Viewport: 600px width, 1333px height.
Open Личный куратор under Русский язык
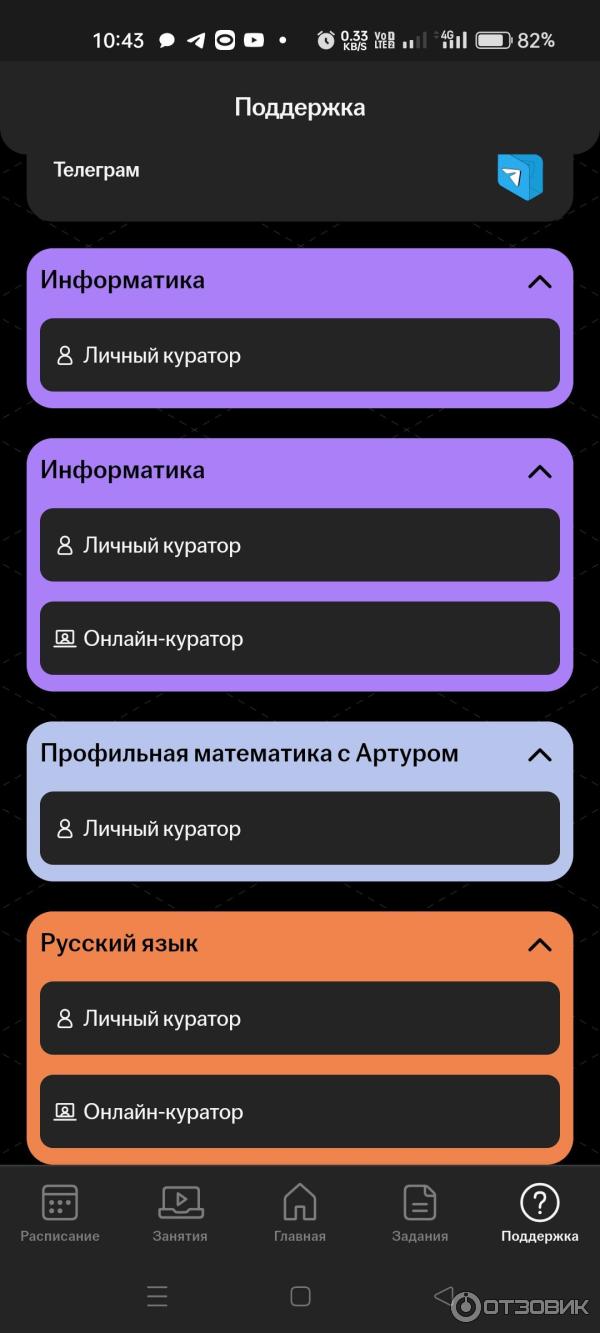[x=300, y=1018]
